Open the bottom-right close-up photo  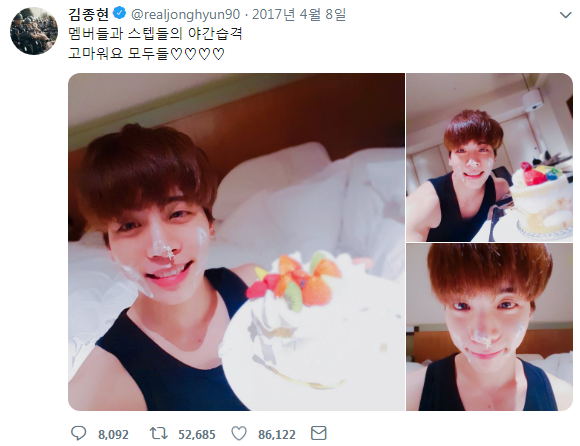click(489, 327)
